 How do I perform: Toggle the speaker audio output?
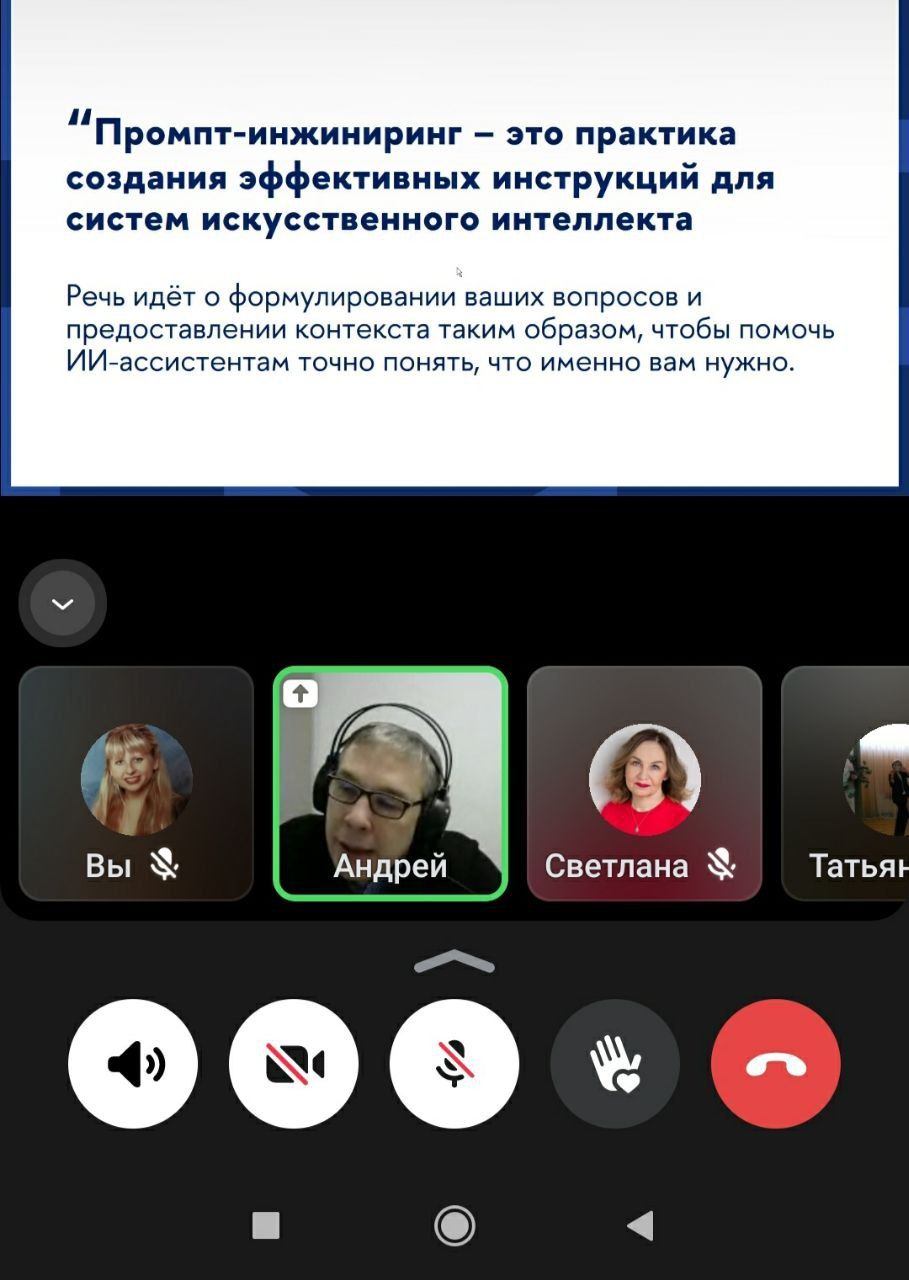point(133,1064)
